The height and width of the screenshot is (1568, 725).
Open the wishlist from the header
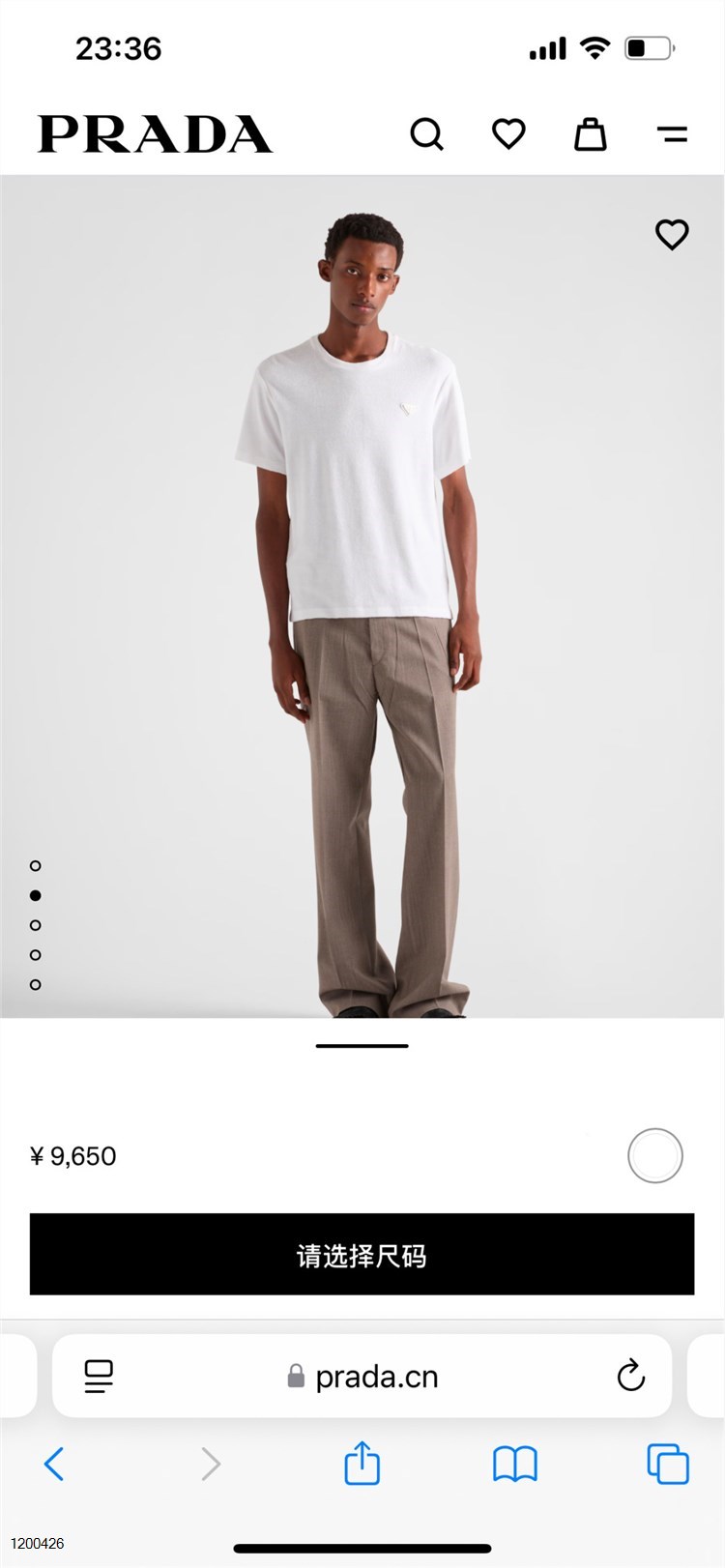508,134
